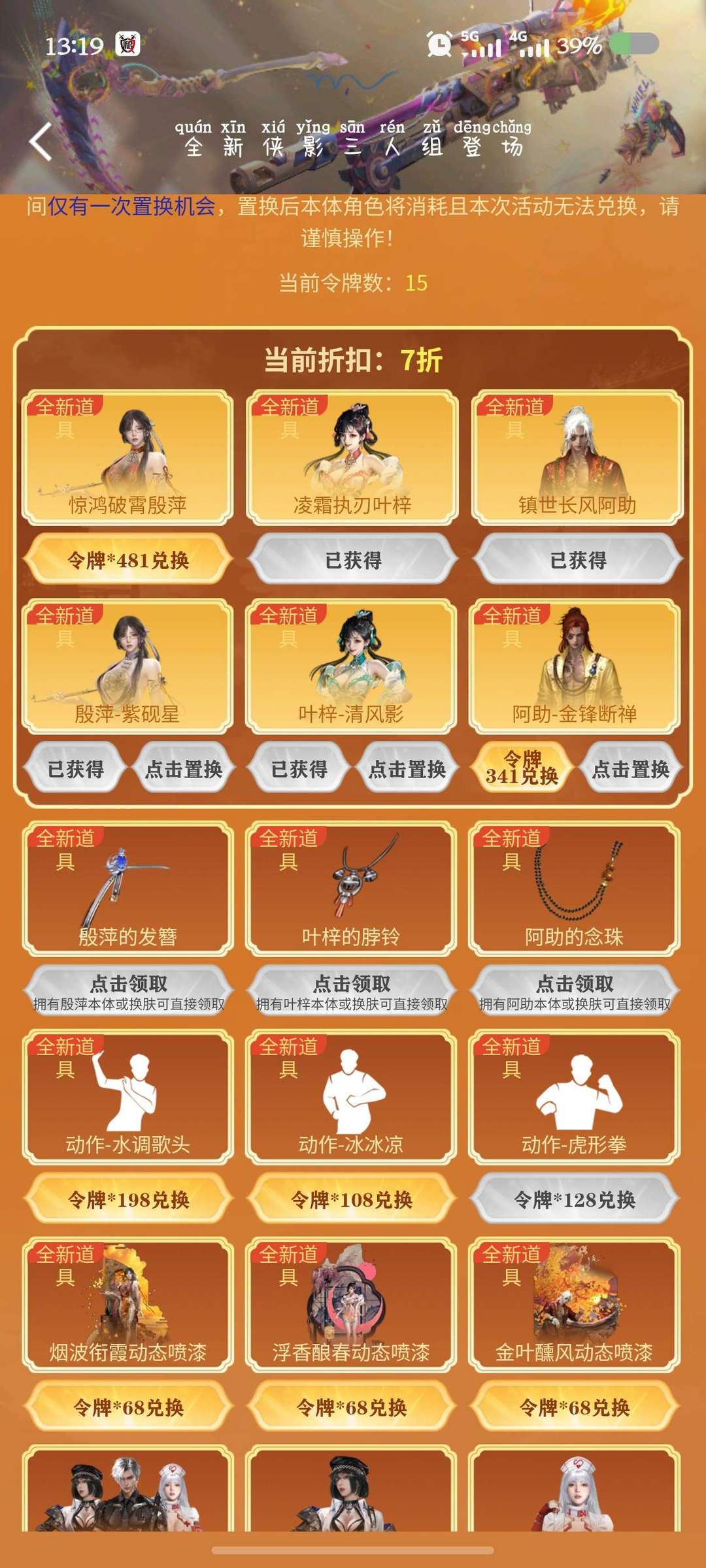The height and width of the screenshot is (1568, 706).
Task: Redeem 动作-虎形拳 for 128 tokens
Action: [575, 1199]
